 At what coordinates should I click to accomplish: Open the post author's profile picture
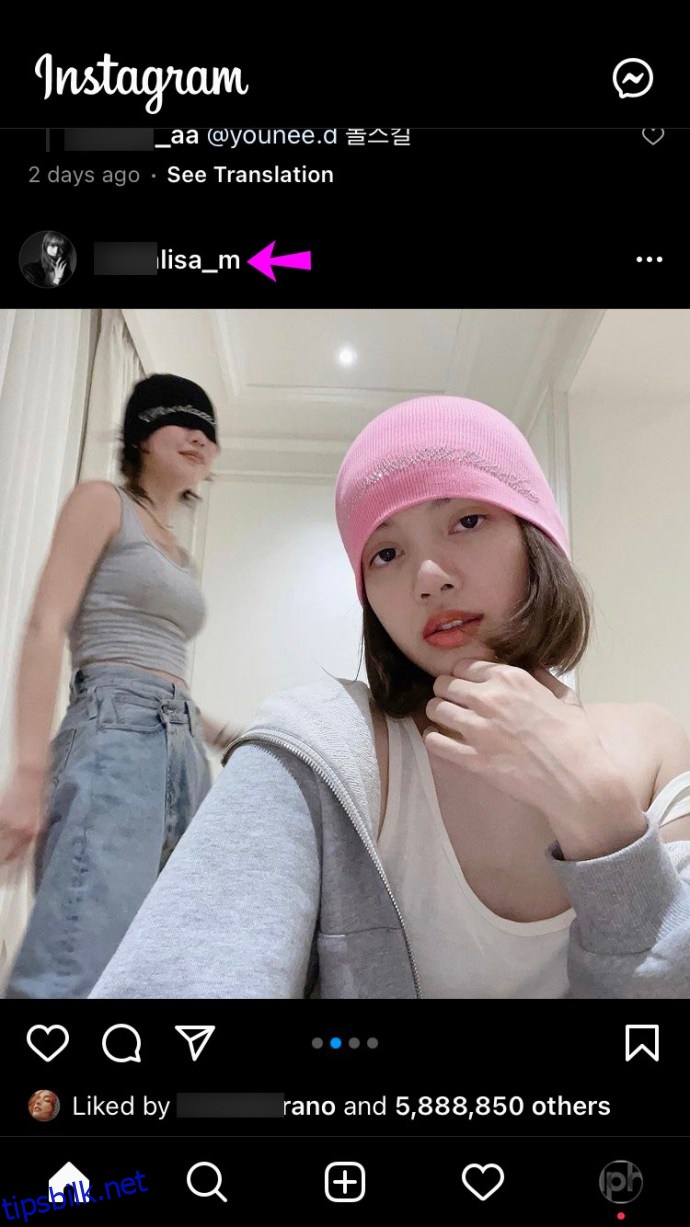coord(47,260)
